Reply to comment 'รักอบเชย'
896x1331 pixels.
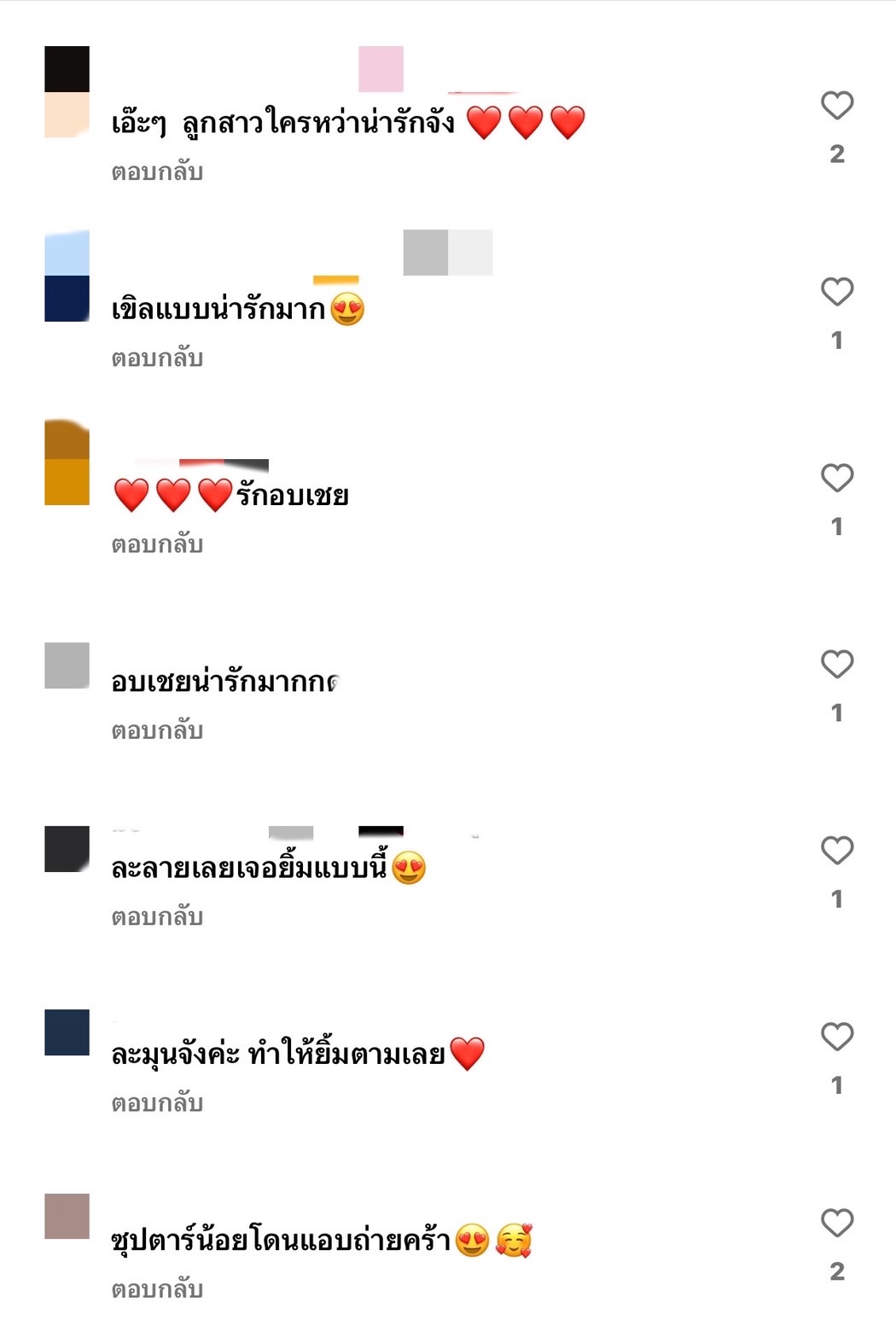(x=157, y=544)
